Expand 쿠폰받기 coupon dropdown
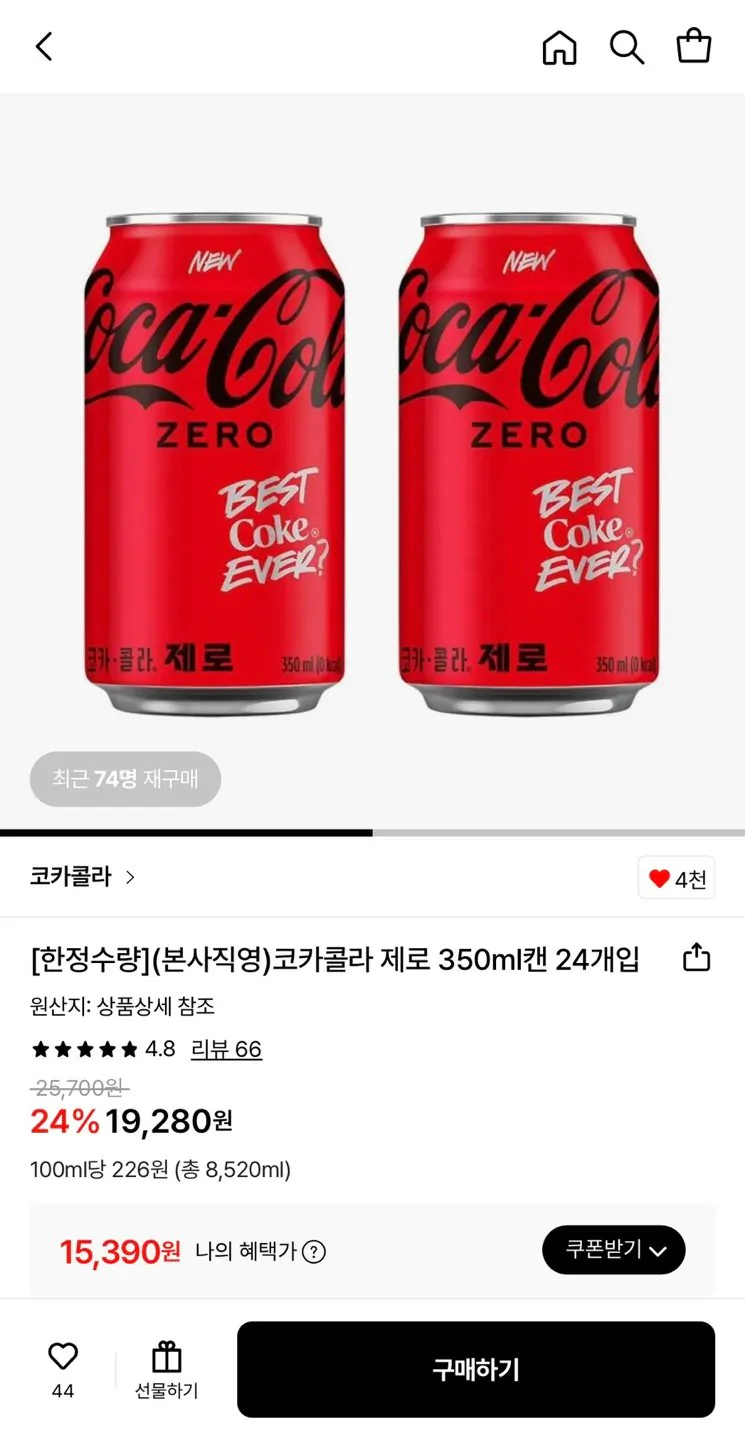Viewport: 745px width, 1440px height. 613,1250
